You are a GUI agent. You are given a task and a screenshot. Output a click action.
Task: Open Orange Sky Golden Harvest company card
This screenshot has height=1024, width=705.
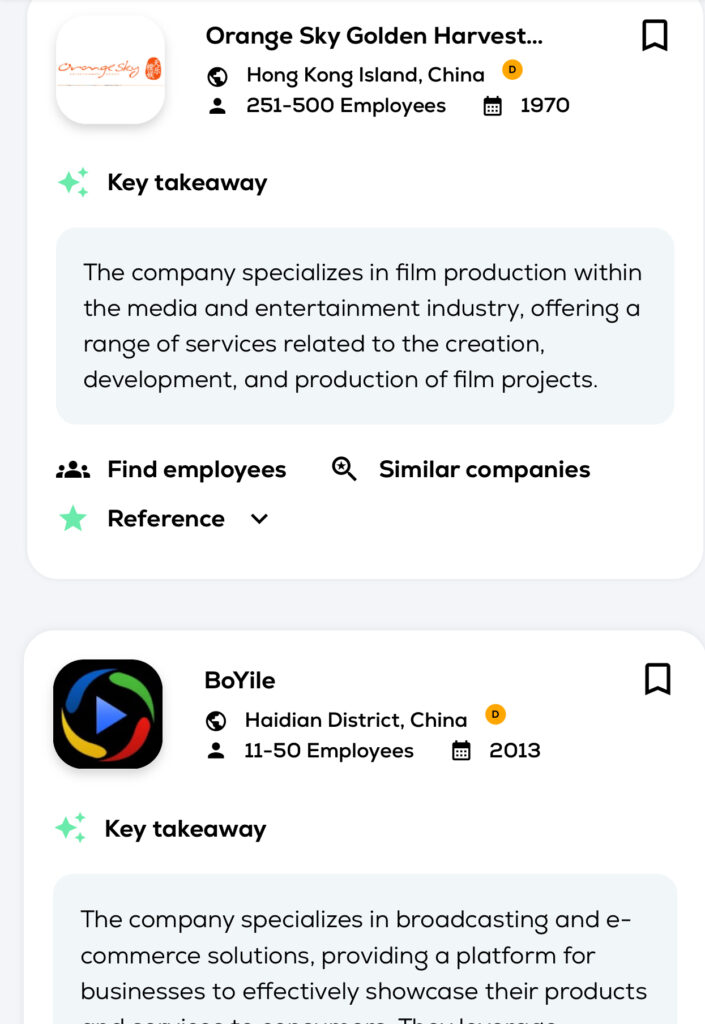[x=374, y=37]
